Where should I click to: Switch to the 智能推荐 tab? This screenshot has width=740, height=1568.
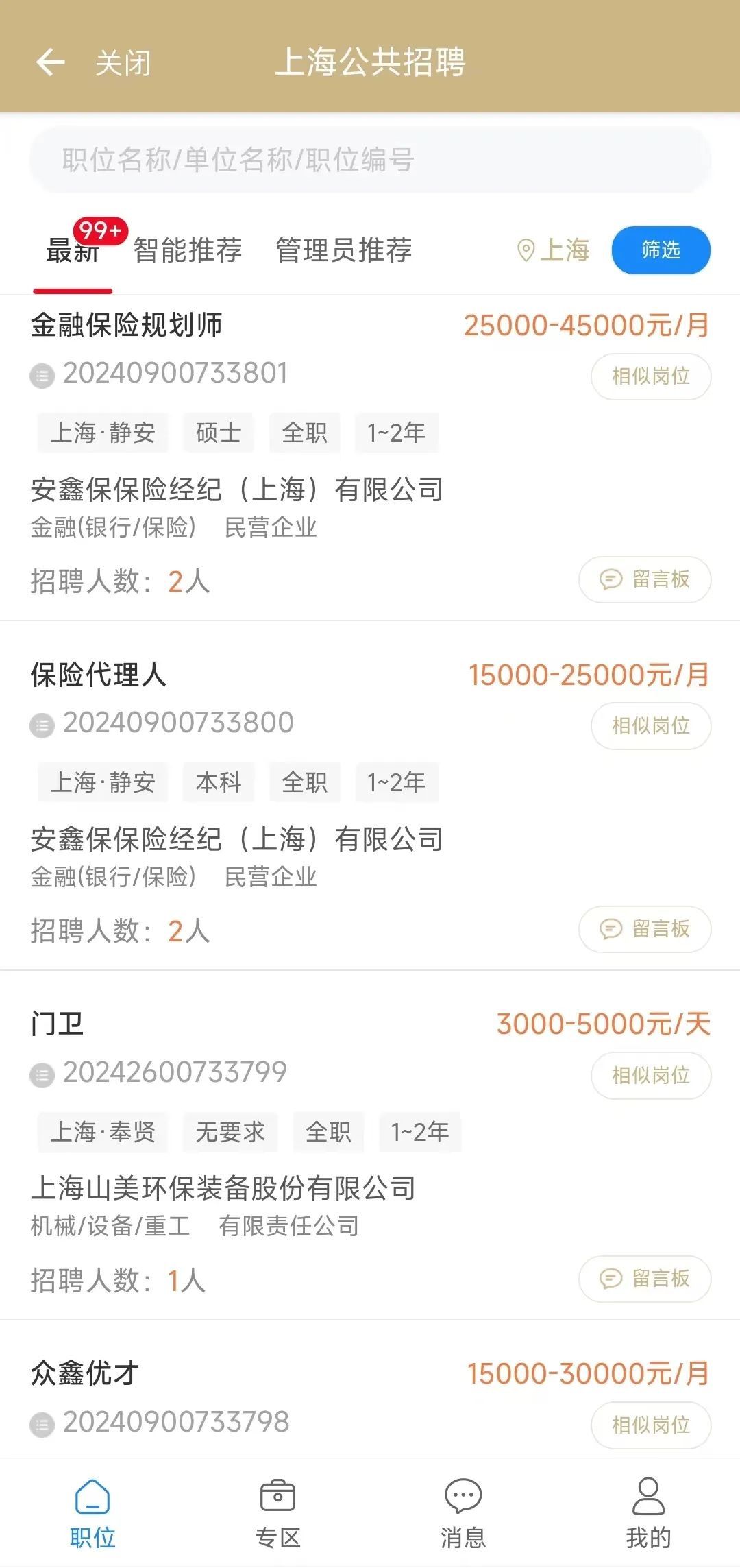click(188, 250)
